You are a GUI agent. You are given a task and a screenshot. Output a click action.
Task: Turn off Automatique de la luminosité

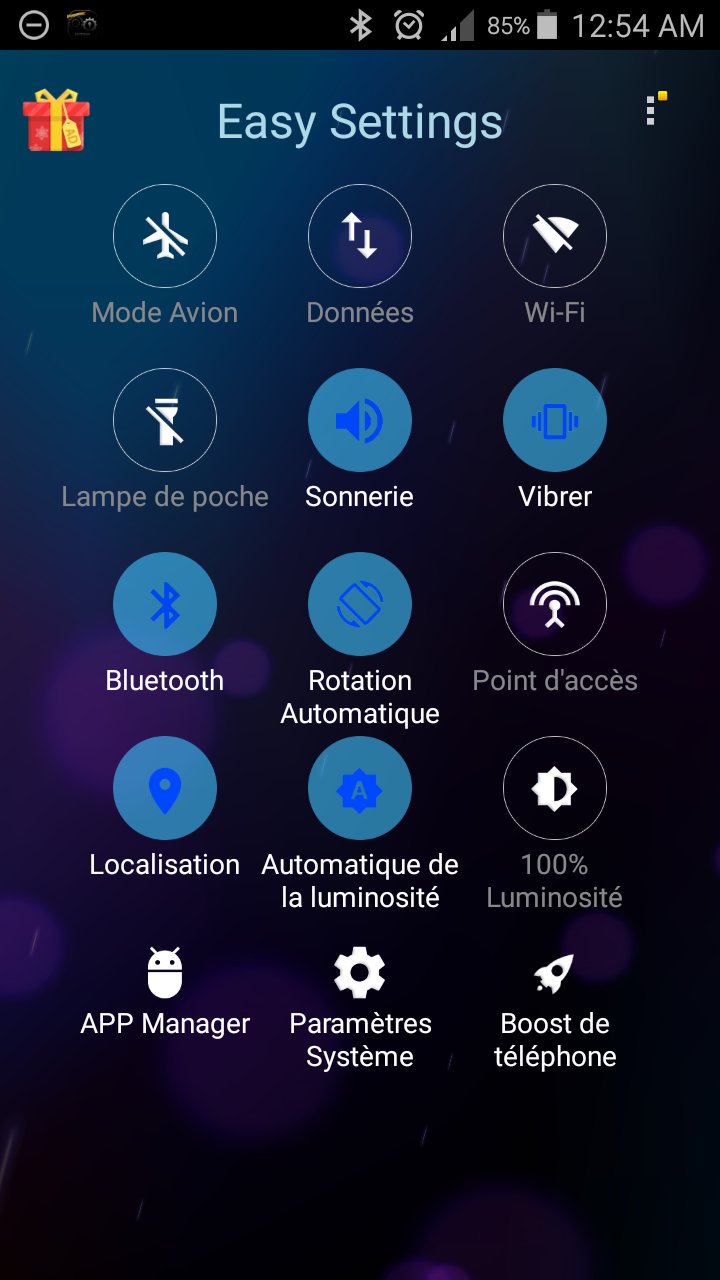(x=360, y=787)
